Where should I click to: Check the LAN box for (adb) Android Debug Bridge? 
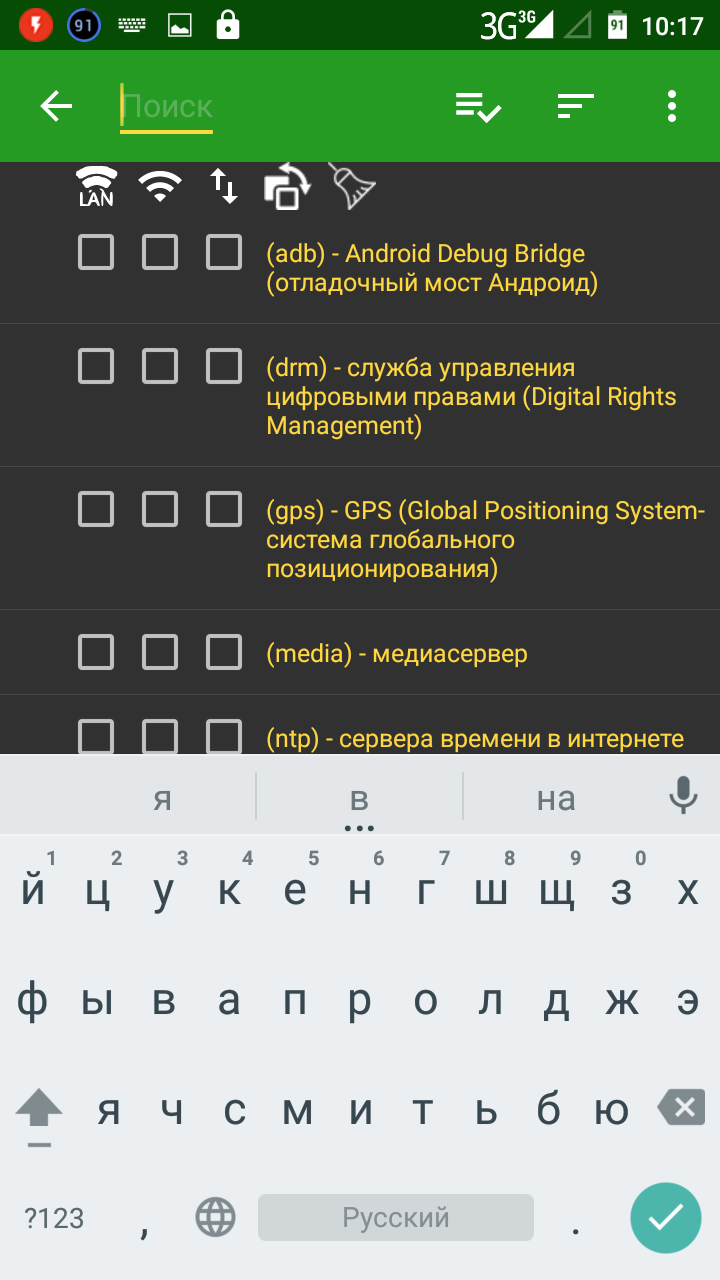tap(96, 253)
